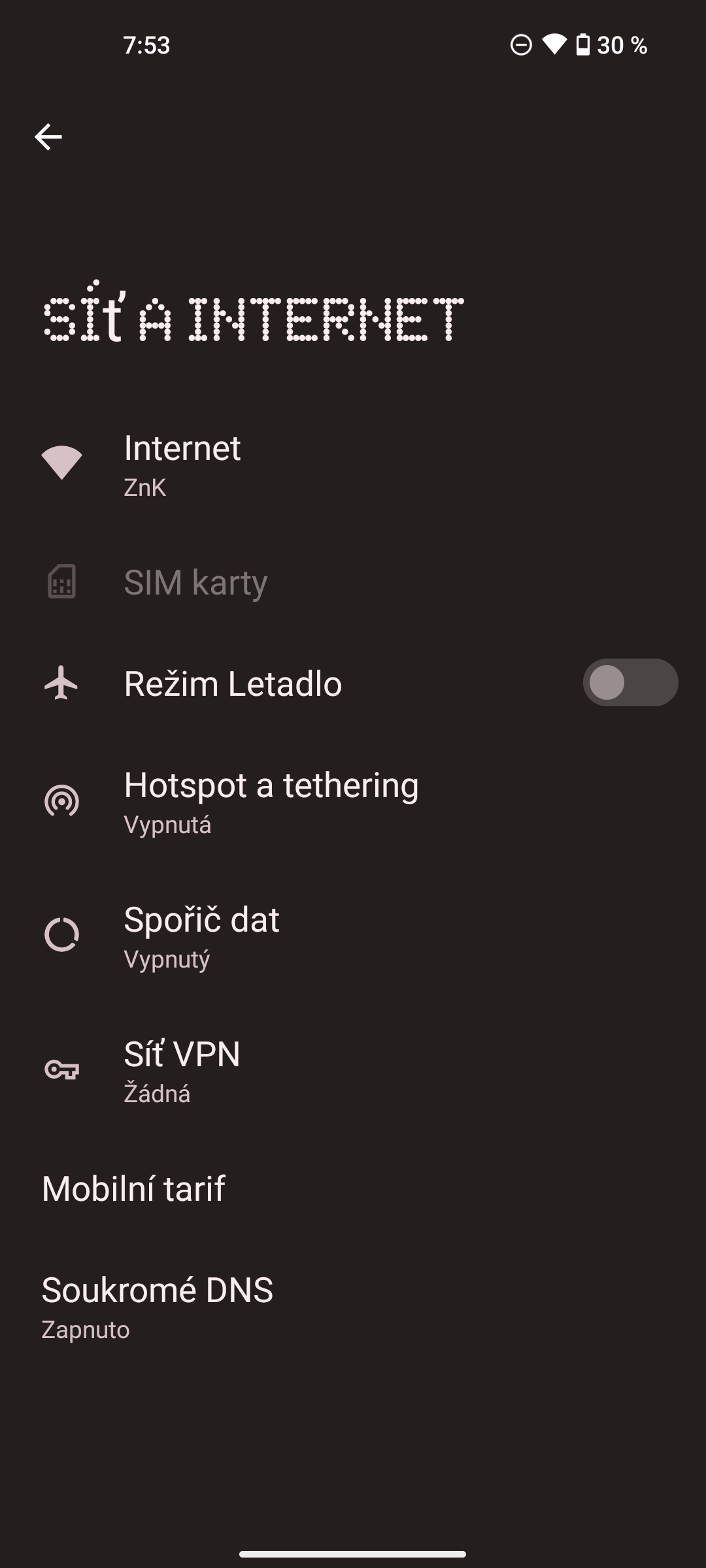Navigate back with the arrow
The image size is (706, 1568).
click(49, 137)
